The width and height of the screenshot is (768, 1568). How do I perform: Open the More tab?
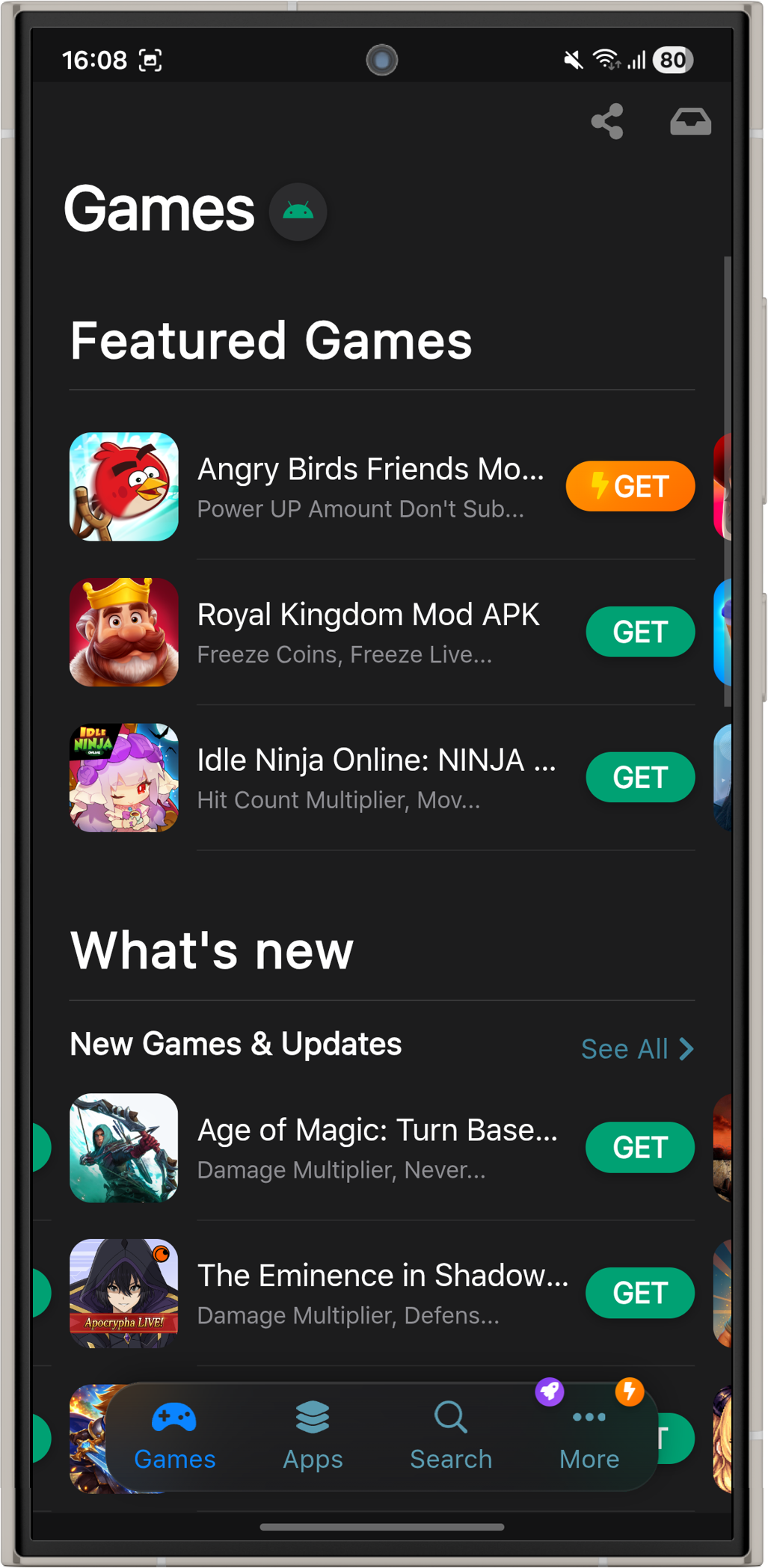tap(589, 1437)
